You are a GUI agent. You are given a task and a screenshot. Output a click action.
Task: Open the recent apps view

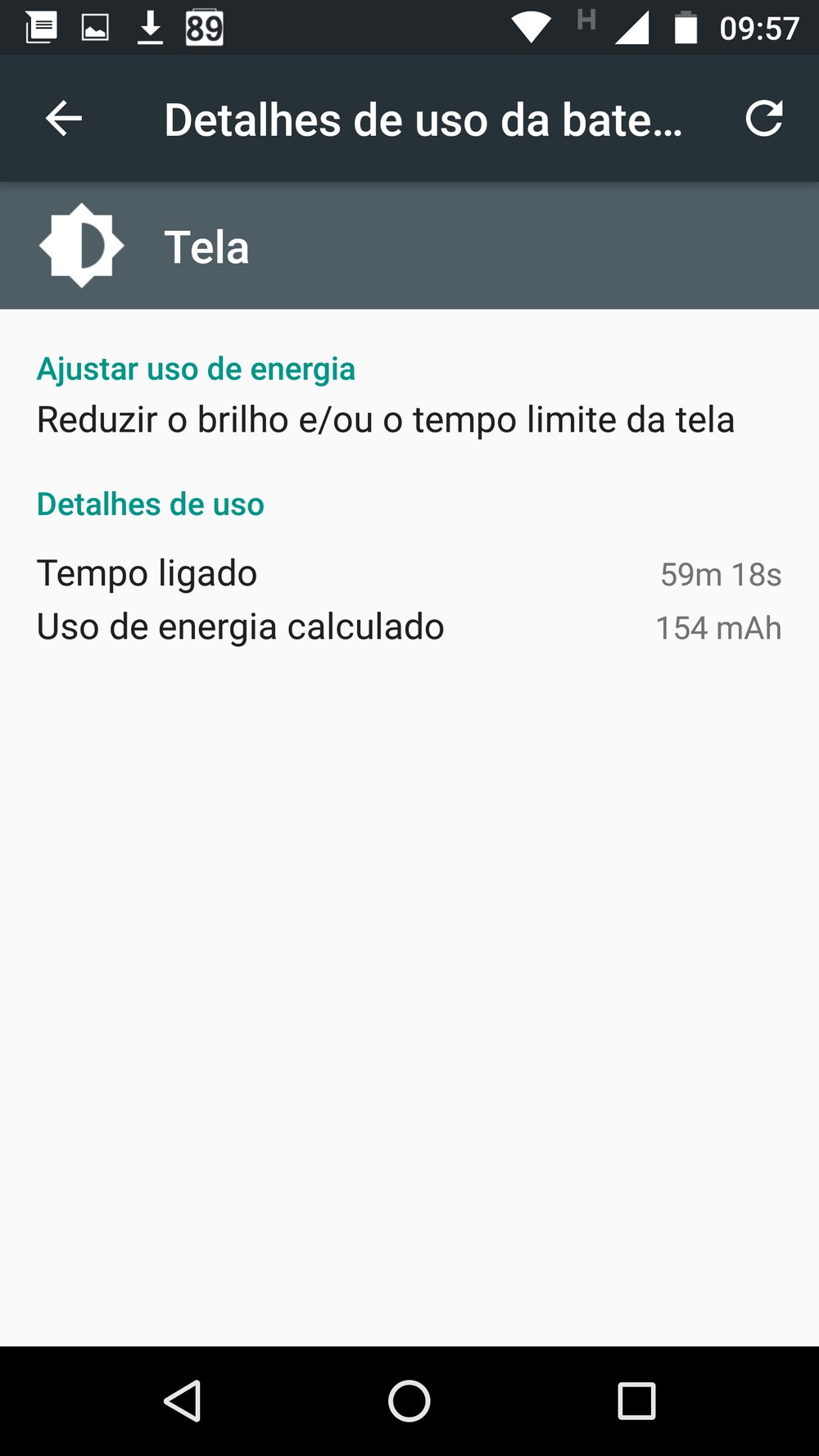[636, 1400]
